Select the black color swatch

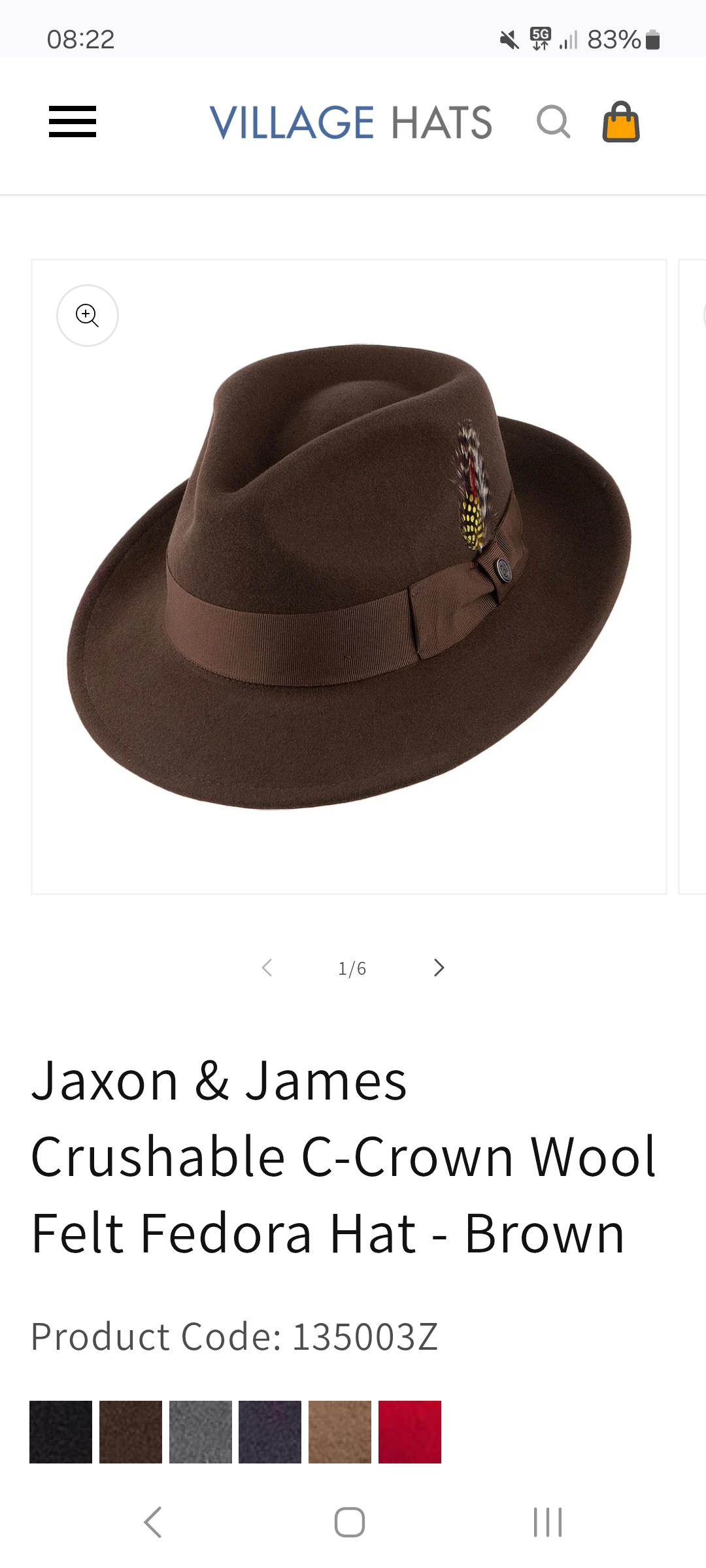point(61,1431)
